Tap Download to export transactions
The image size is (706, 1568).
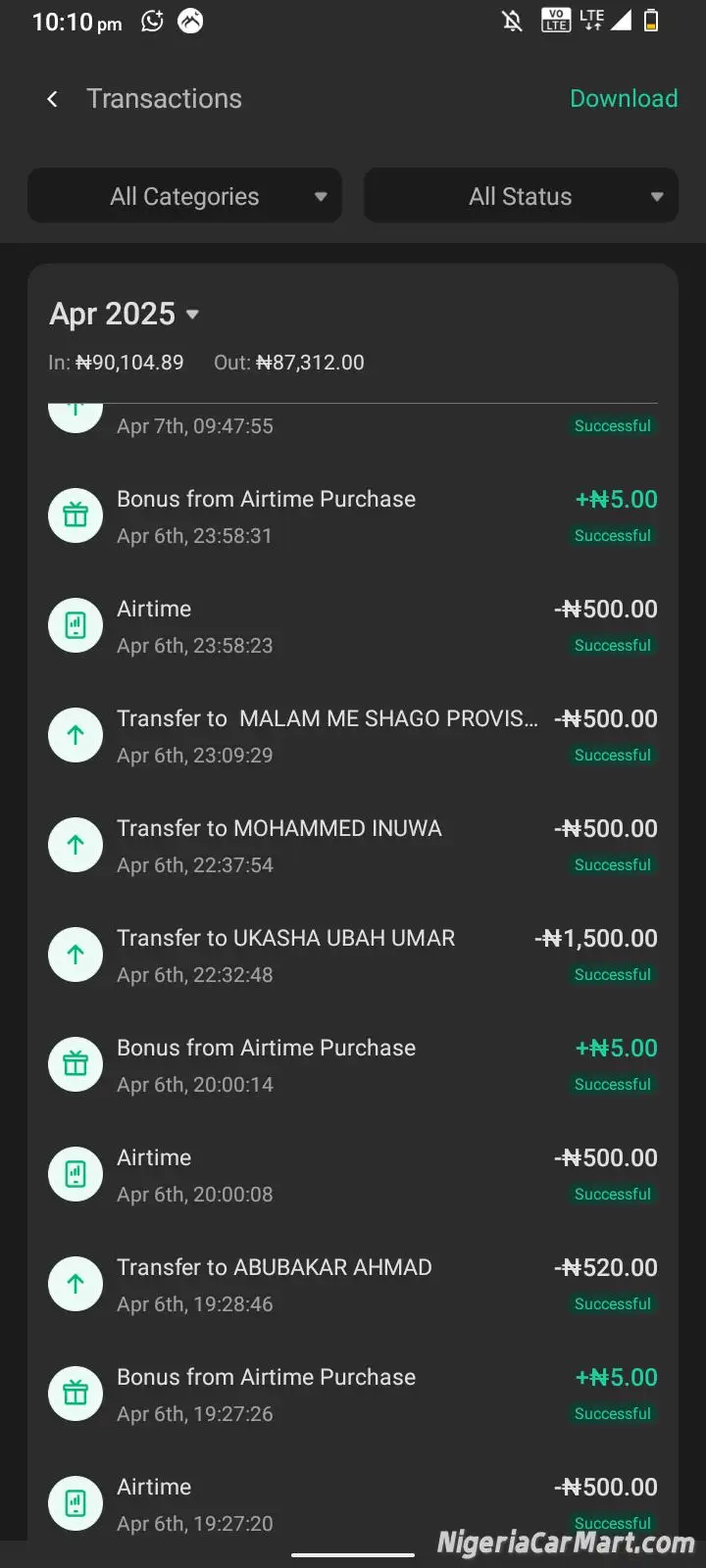[624, 99]
